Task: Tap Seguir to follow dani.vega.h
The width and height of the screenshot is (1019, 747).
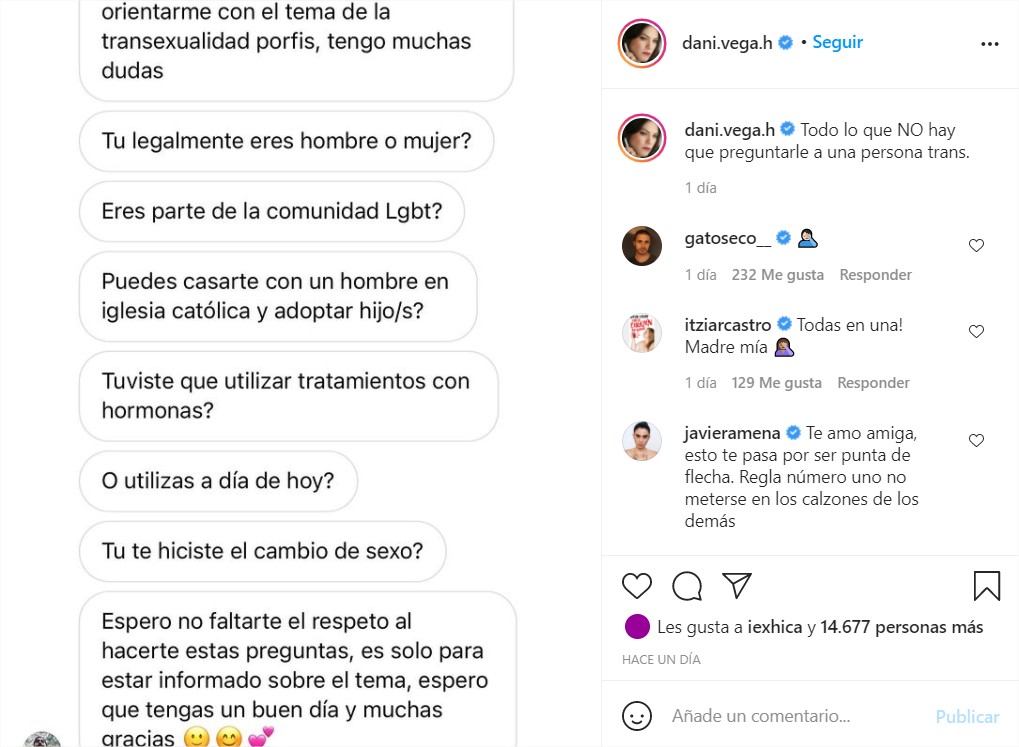Action: coord(837,42)
